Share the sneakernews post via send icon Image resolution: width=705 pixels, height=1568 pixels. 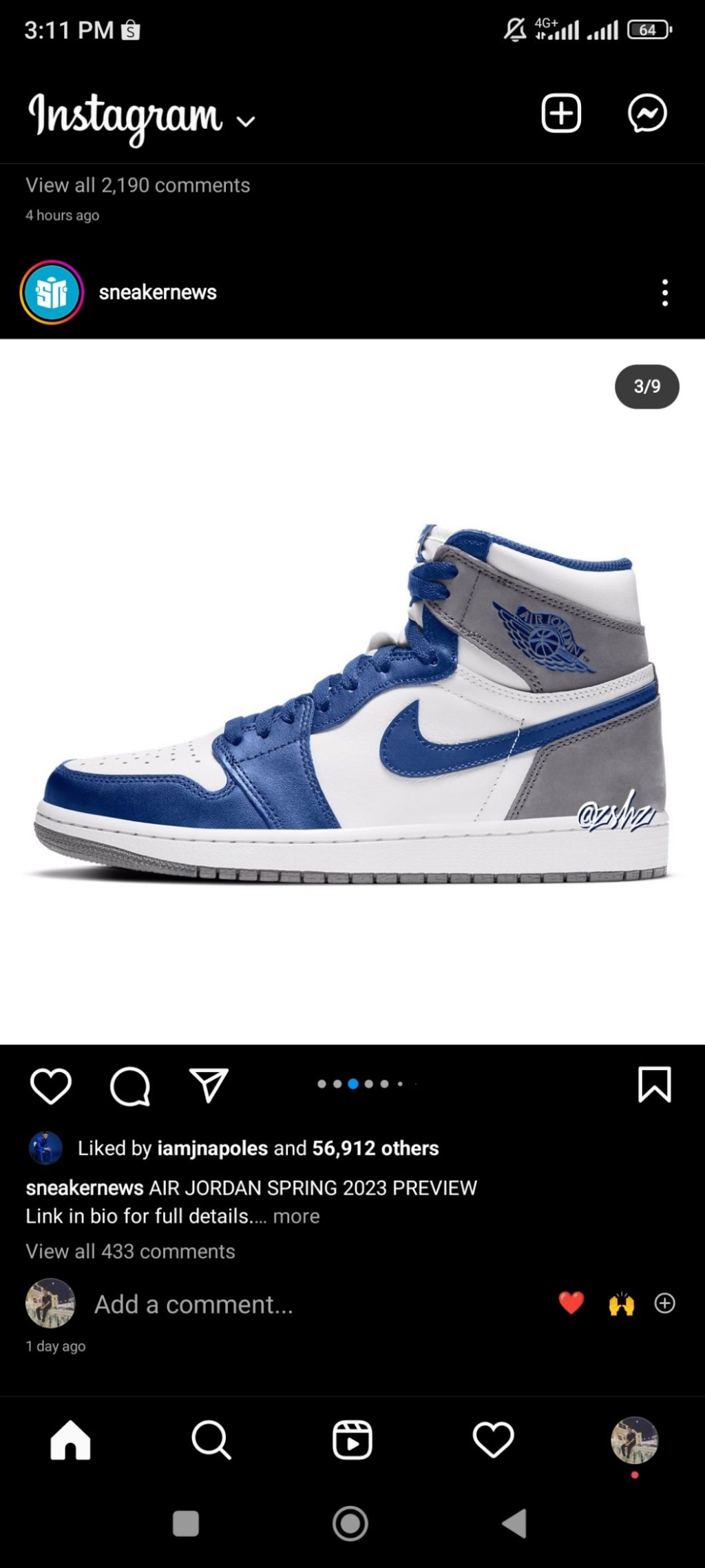(209, 1086)
